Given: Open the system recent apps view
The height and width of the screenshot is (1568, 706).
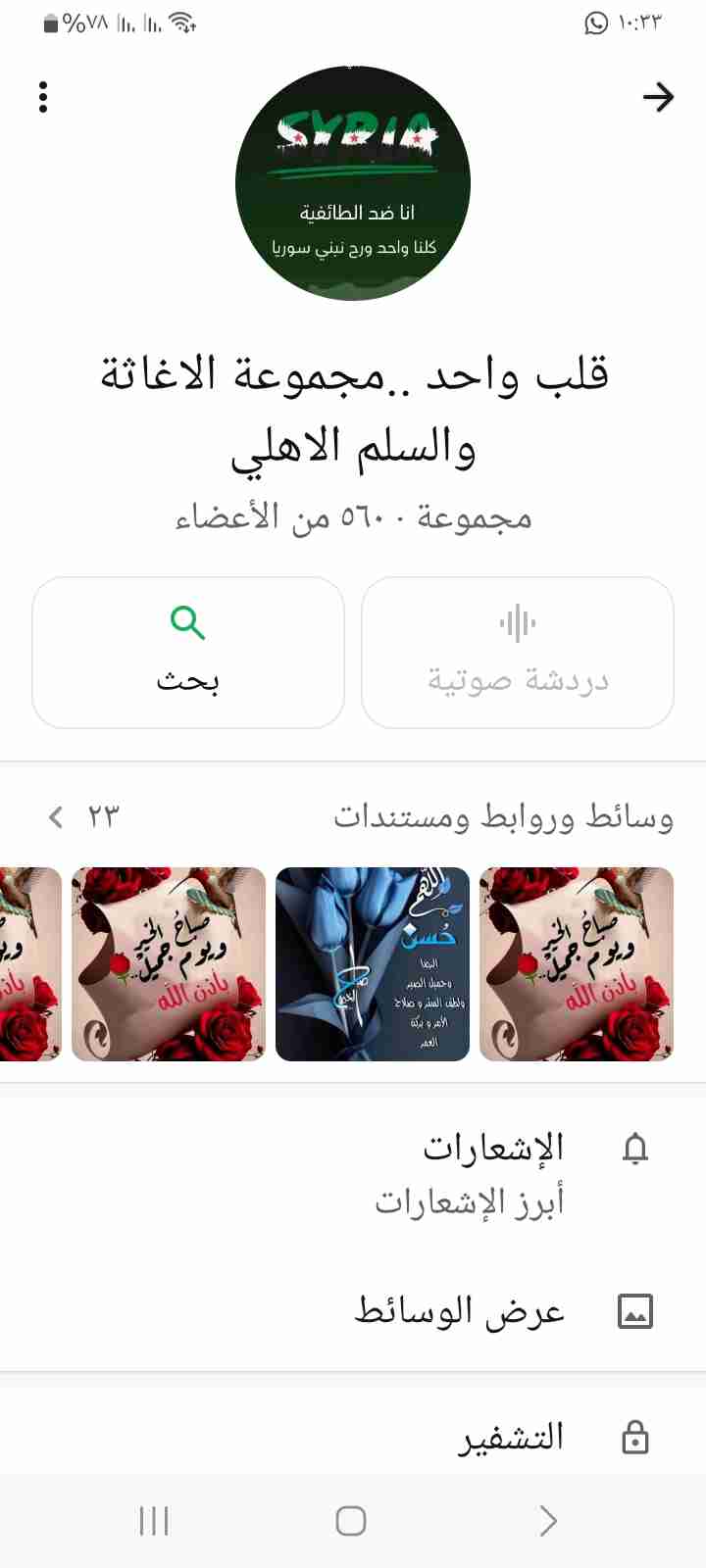Looking at the screenshot, I should click(x=154, y=1521).
